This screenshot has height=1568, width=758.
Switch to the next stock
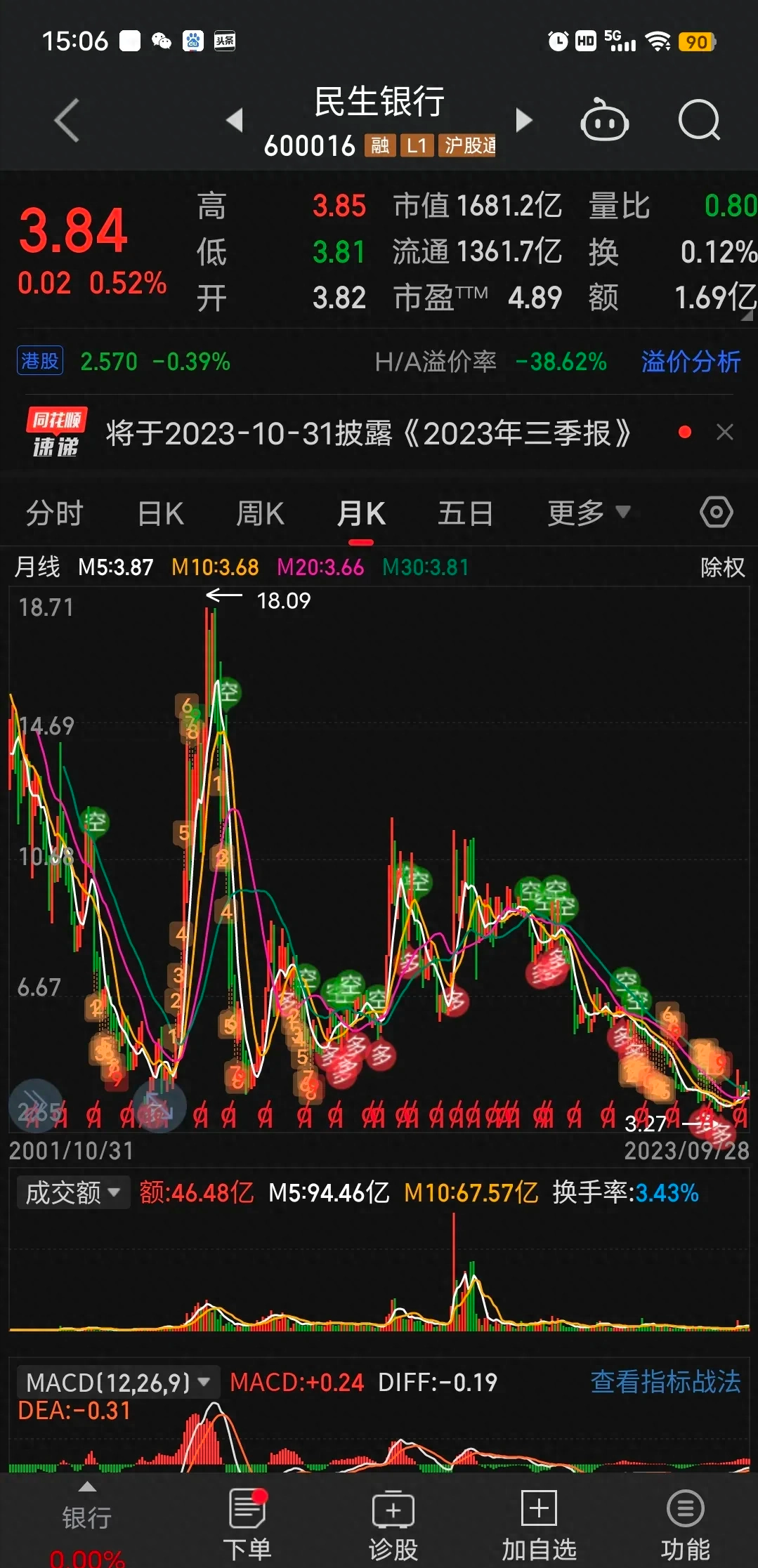(x=523, y=120)
